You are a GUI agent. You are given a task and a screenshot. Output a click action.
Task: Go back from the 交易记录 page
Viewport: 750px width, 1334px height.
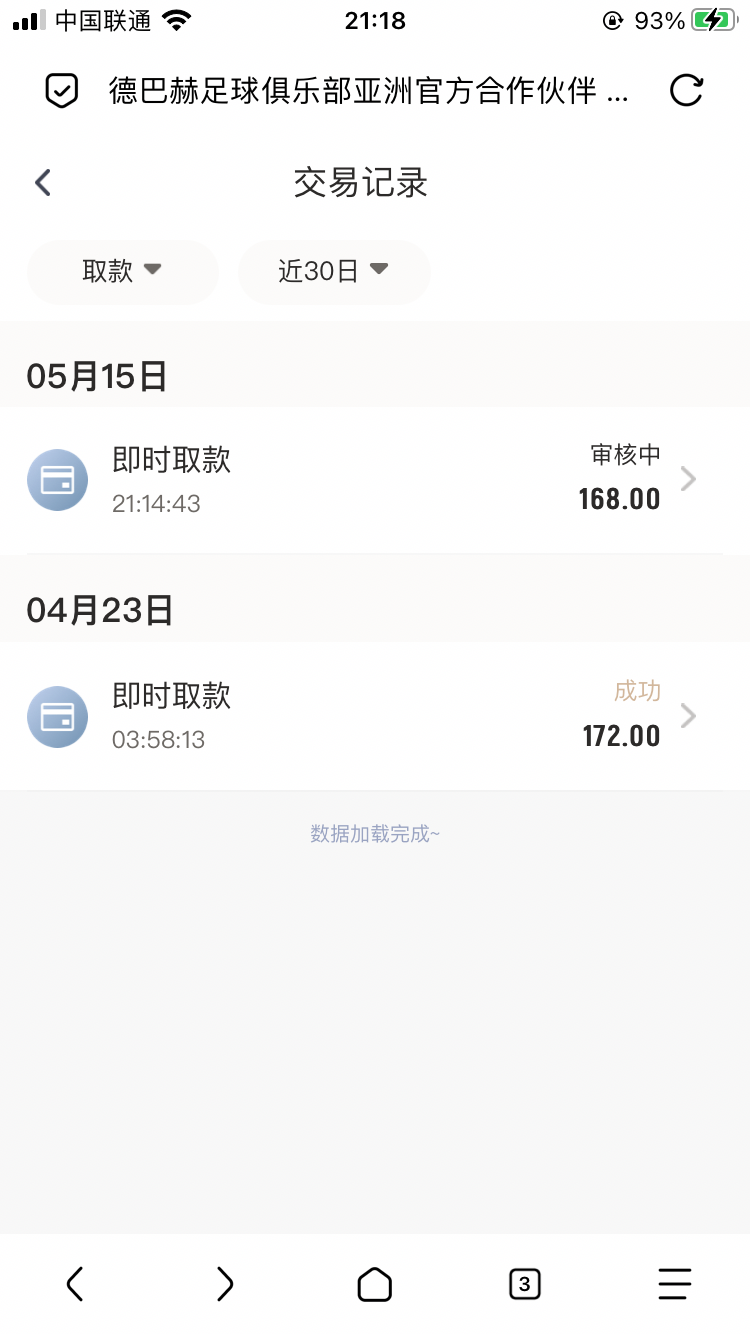[43, 183]
